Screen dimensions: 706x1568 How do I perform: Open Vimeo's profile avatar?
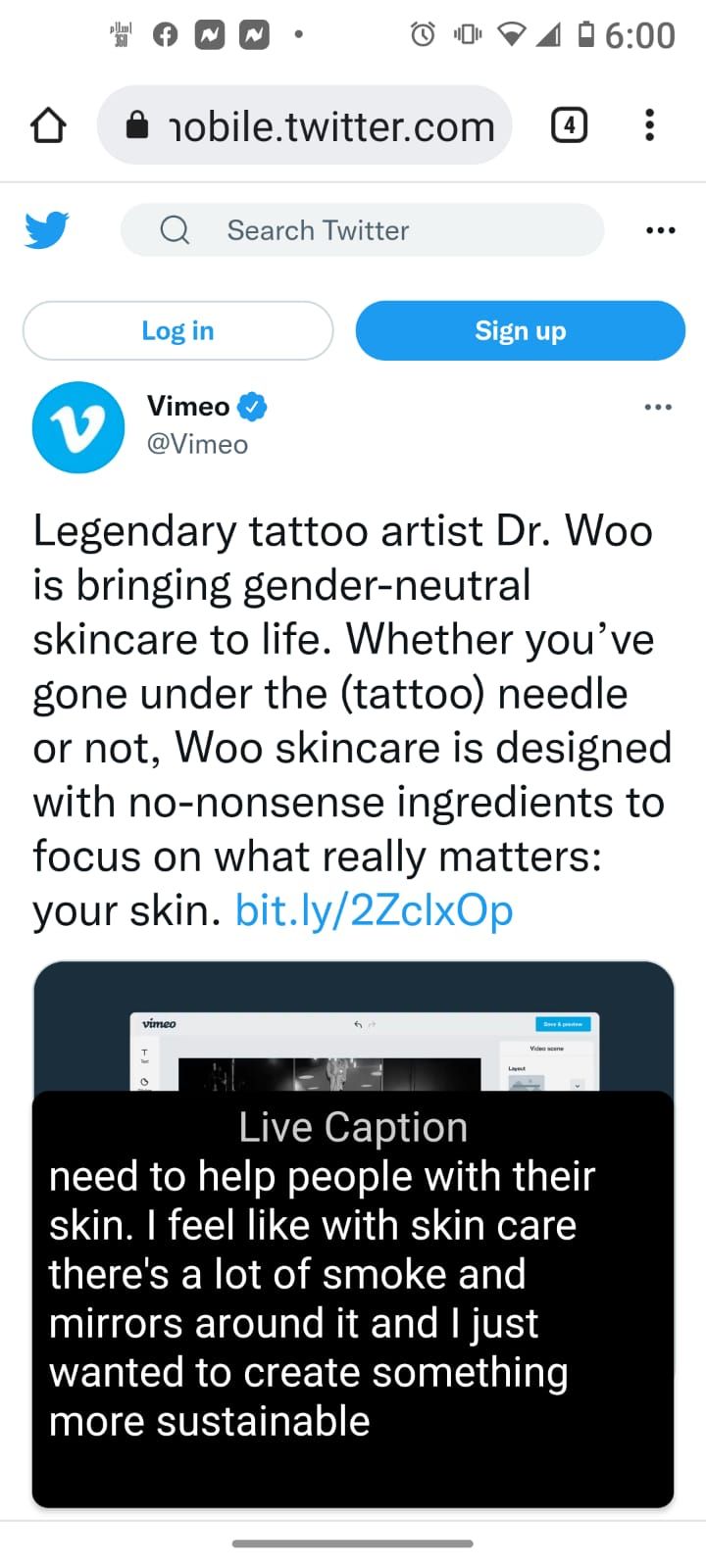tap(78, 427)
